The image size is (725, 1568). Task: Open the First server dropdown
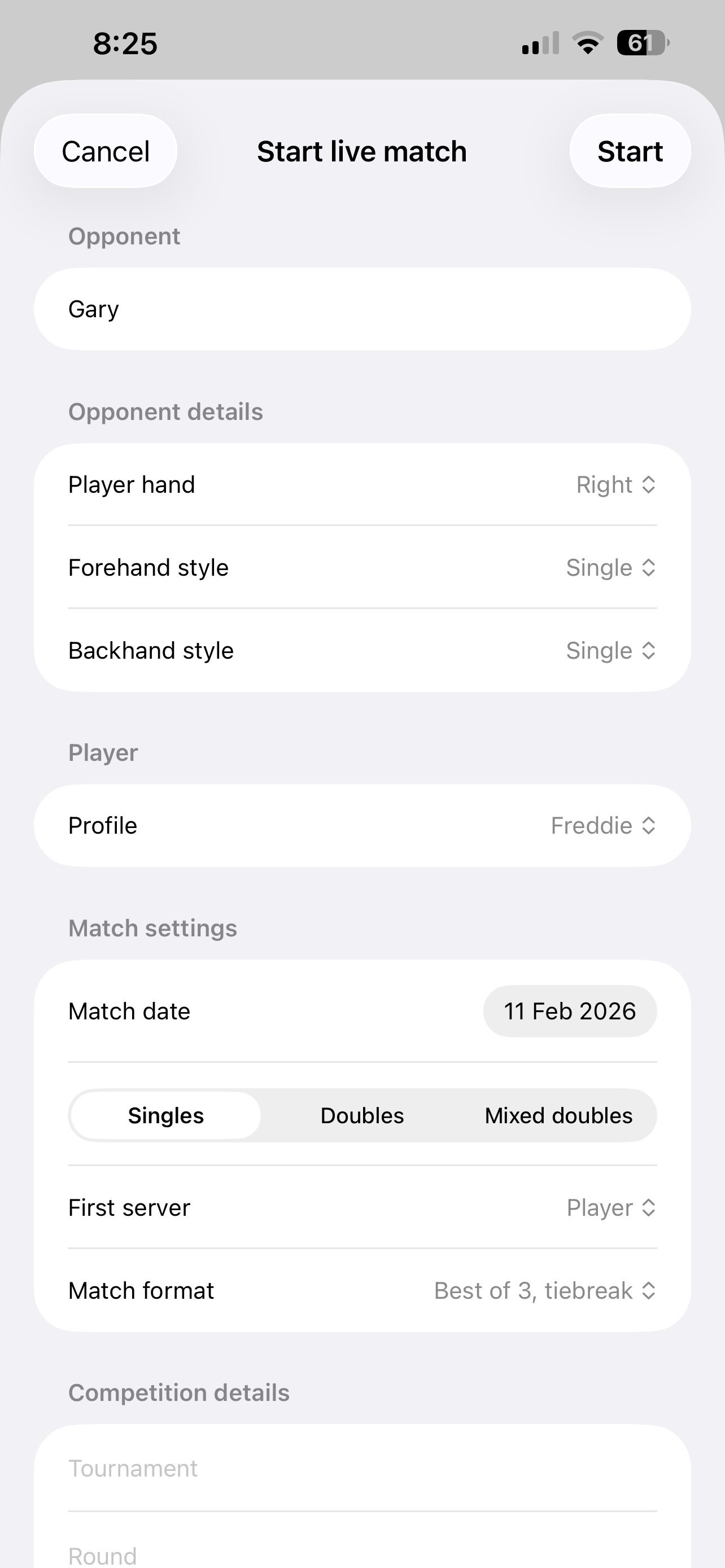pos(610,1208)
